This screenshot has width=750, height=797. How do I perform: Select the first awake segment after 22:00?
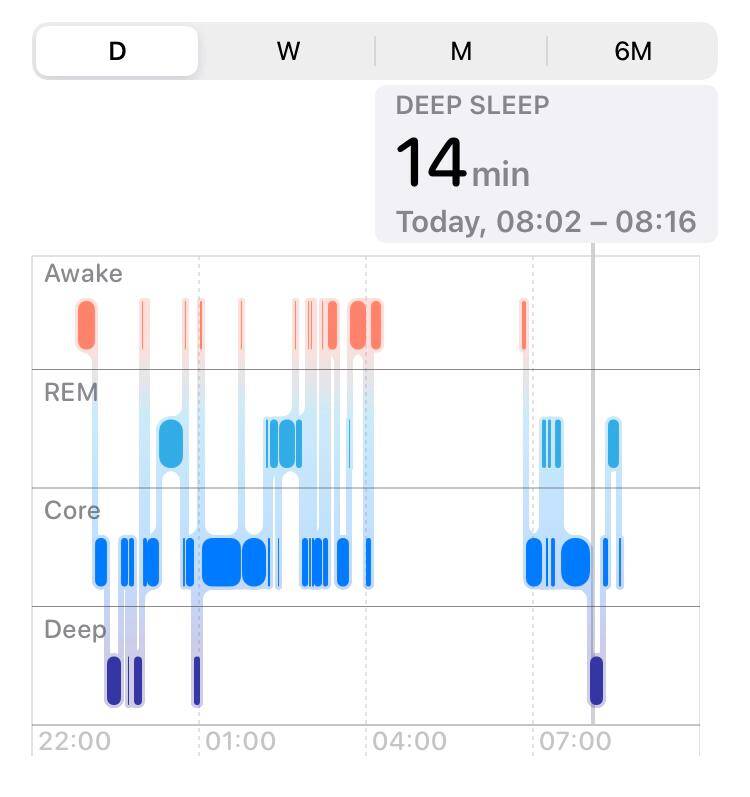[x=86, y=325]
